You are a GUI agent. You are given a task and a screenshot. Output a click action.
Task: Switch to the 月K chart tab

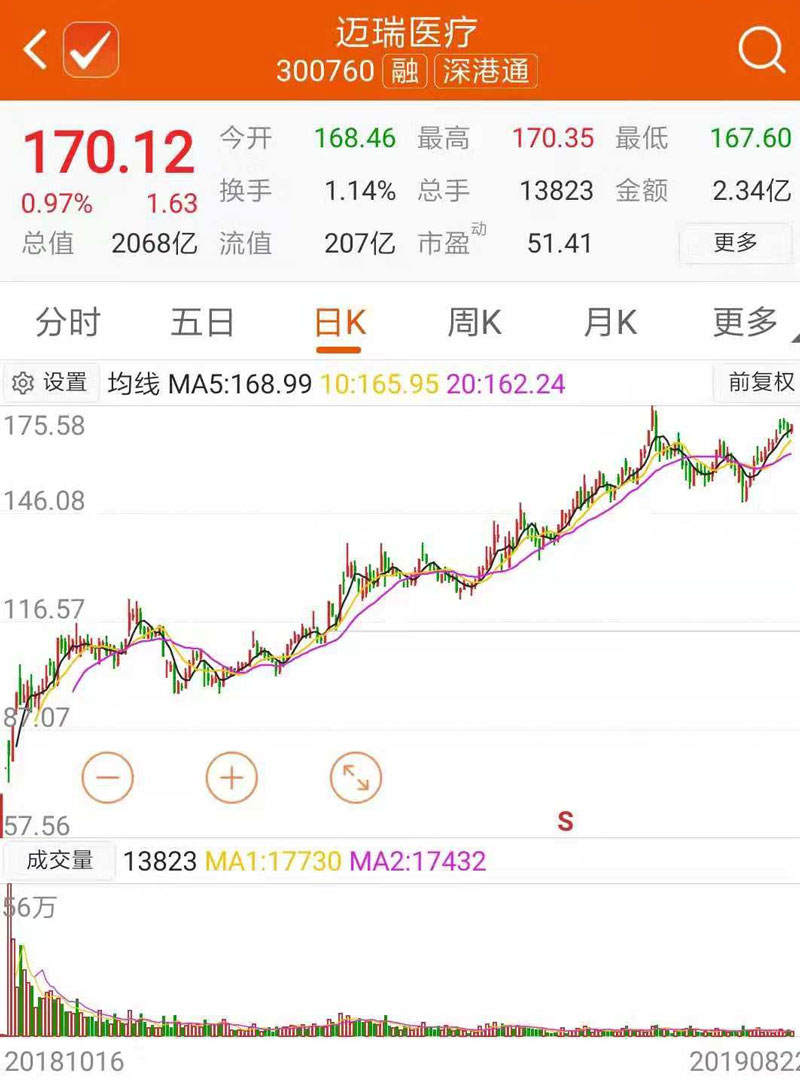[610, 323]
